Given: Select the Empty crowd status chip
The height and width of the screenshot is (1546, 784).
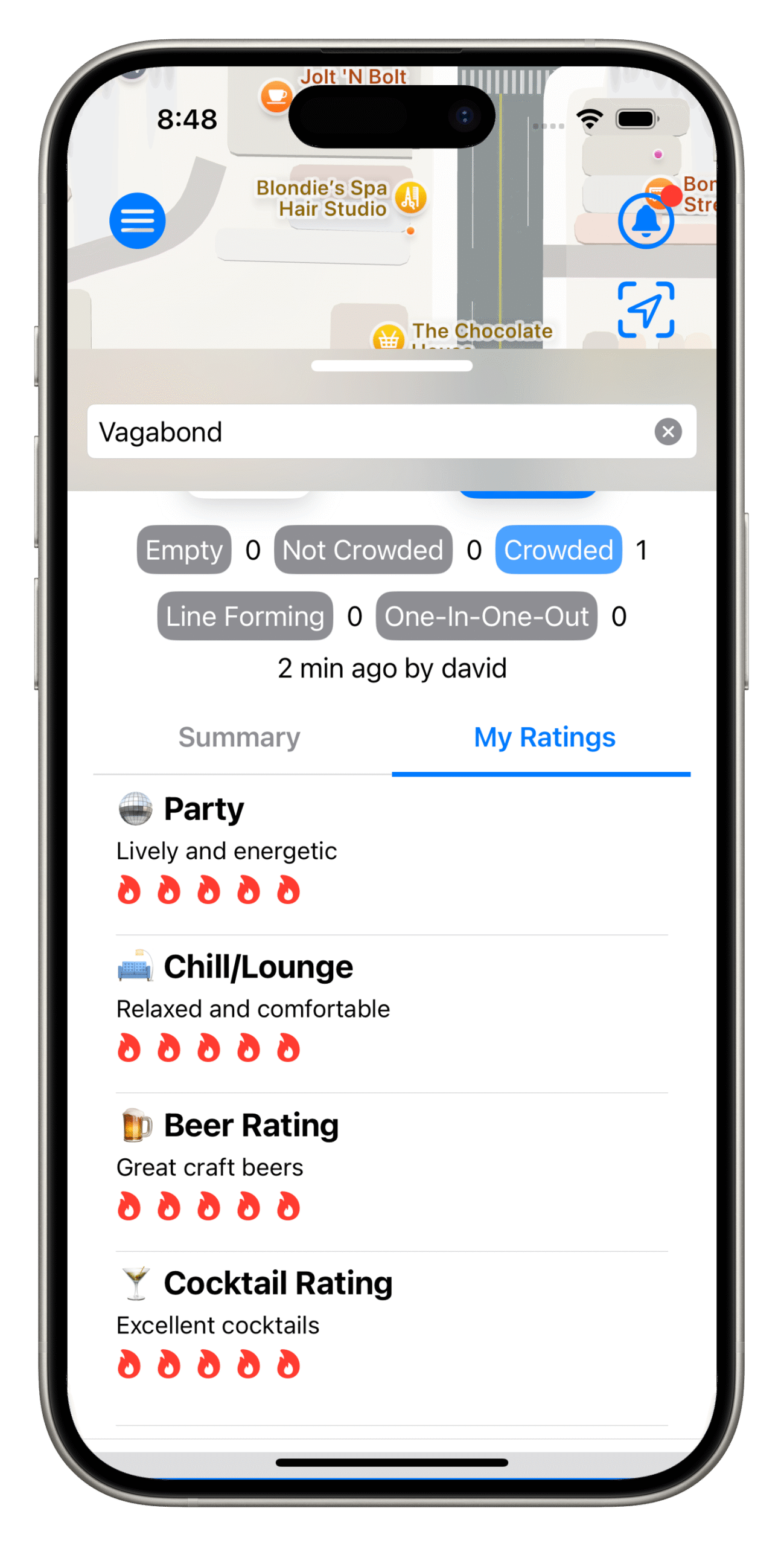Looking at the screenshot, I should click(184, 550).
